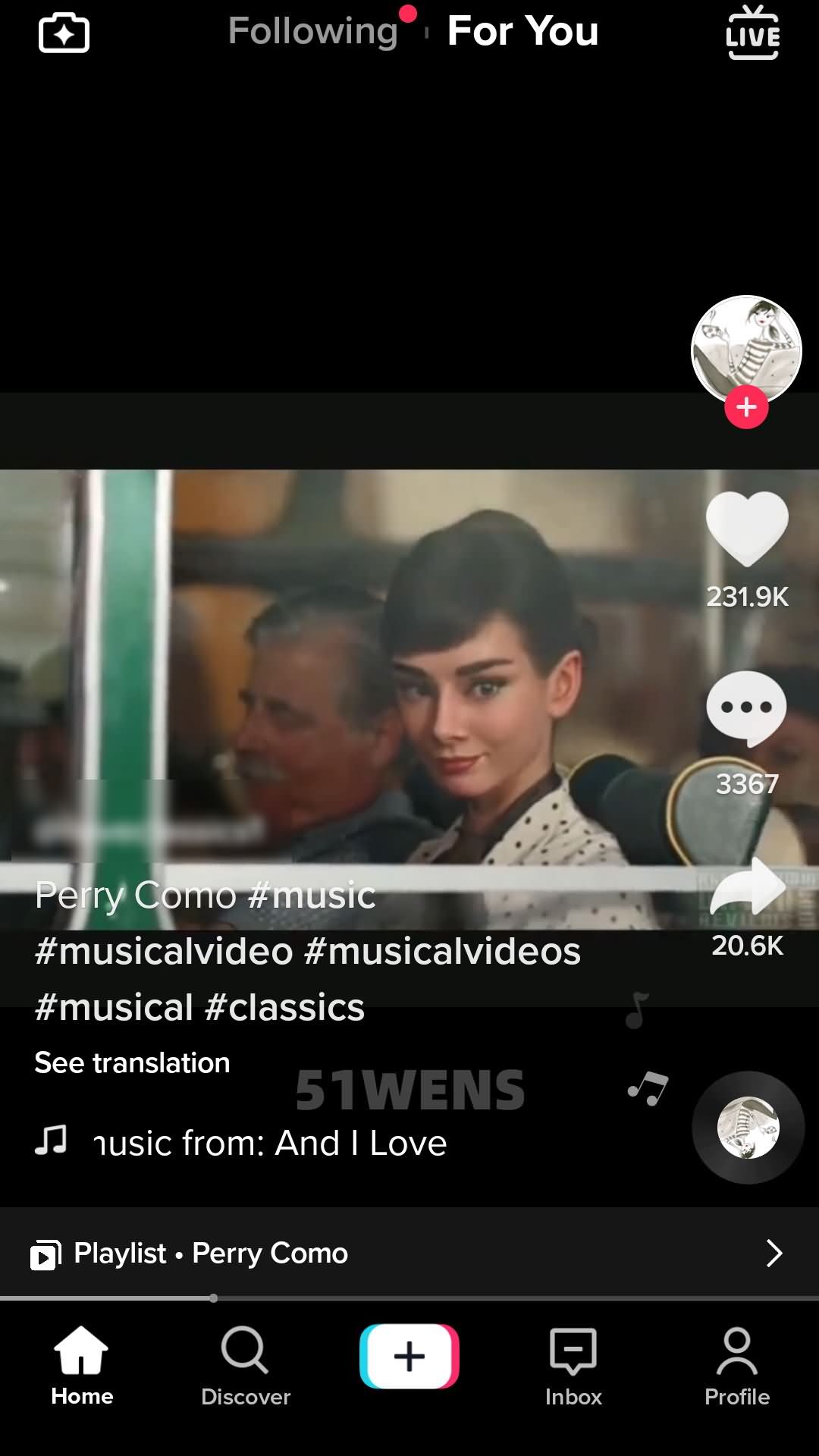This screenshot has width=819, height=1456.
Task: Share this video via the arrow icon
Action: coord(747,886)
